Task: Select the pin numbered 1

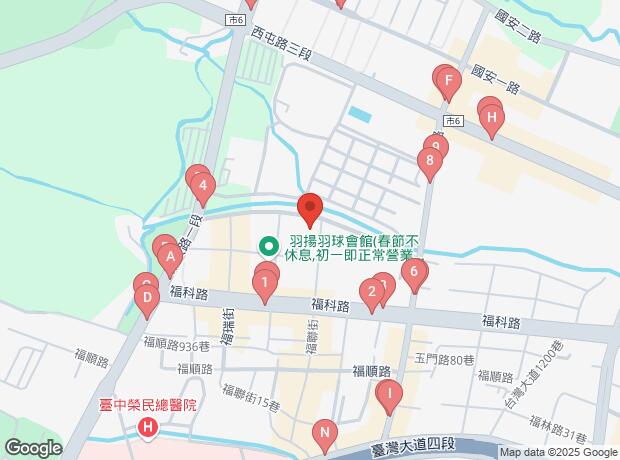Action: click(264, 283)
